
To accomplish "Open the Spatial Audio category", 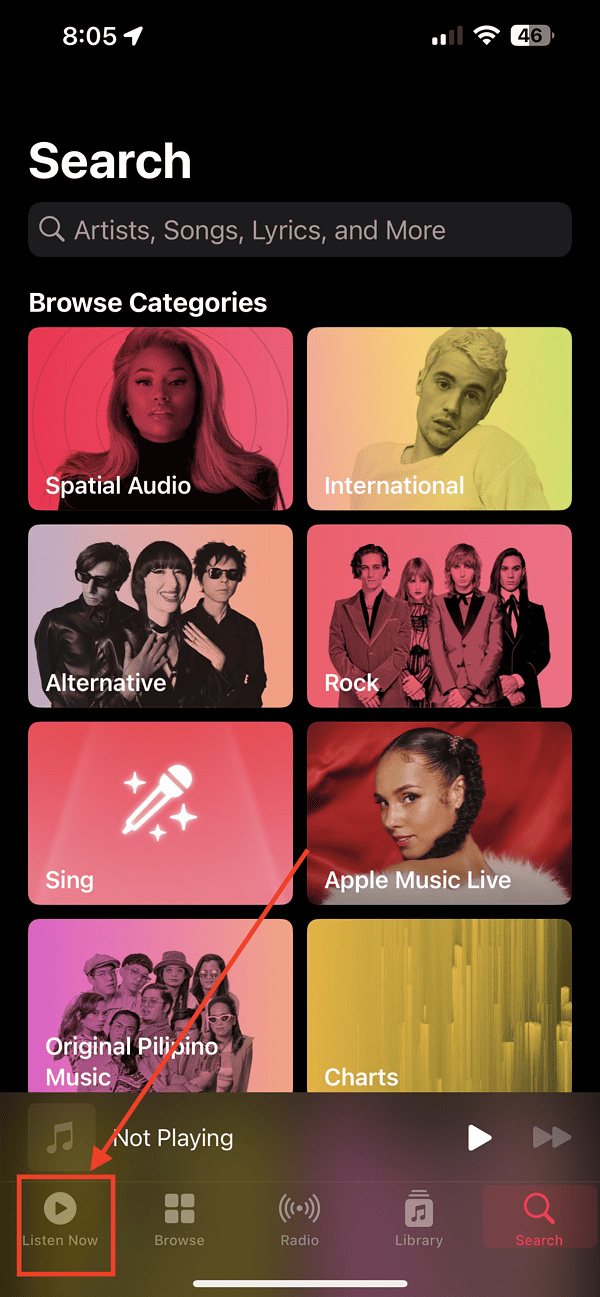I will coord(160,419).
